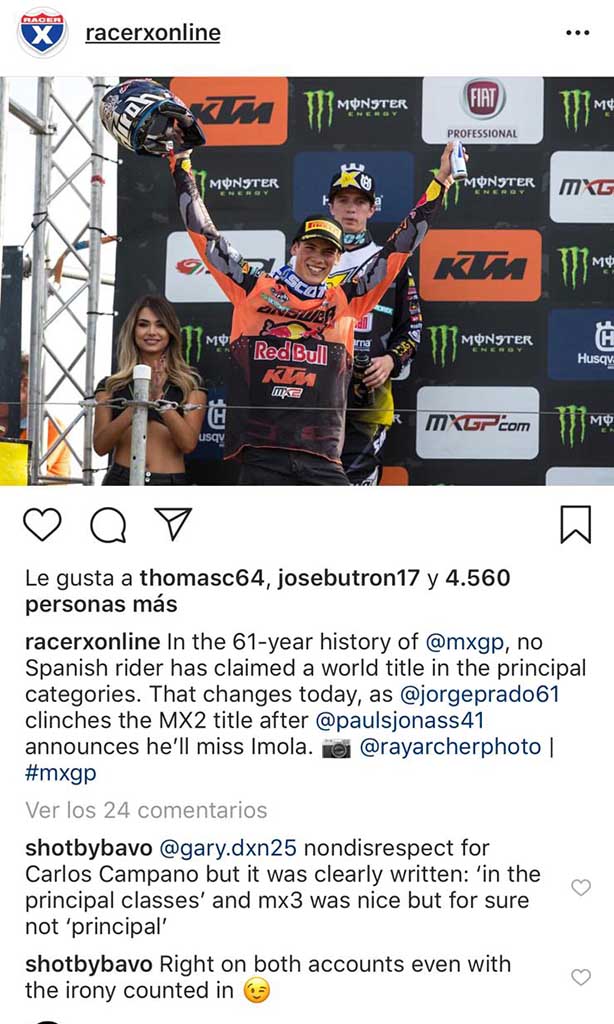Open racerxonline username in post header

click(x=153, y=33)
